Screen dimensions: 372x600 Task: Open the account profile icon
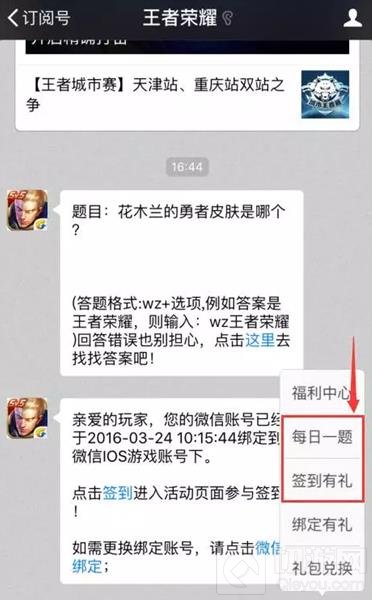click(x=352, y=18)
